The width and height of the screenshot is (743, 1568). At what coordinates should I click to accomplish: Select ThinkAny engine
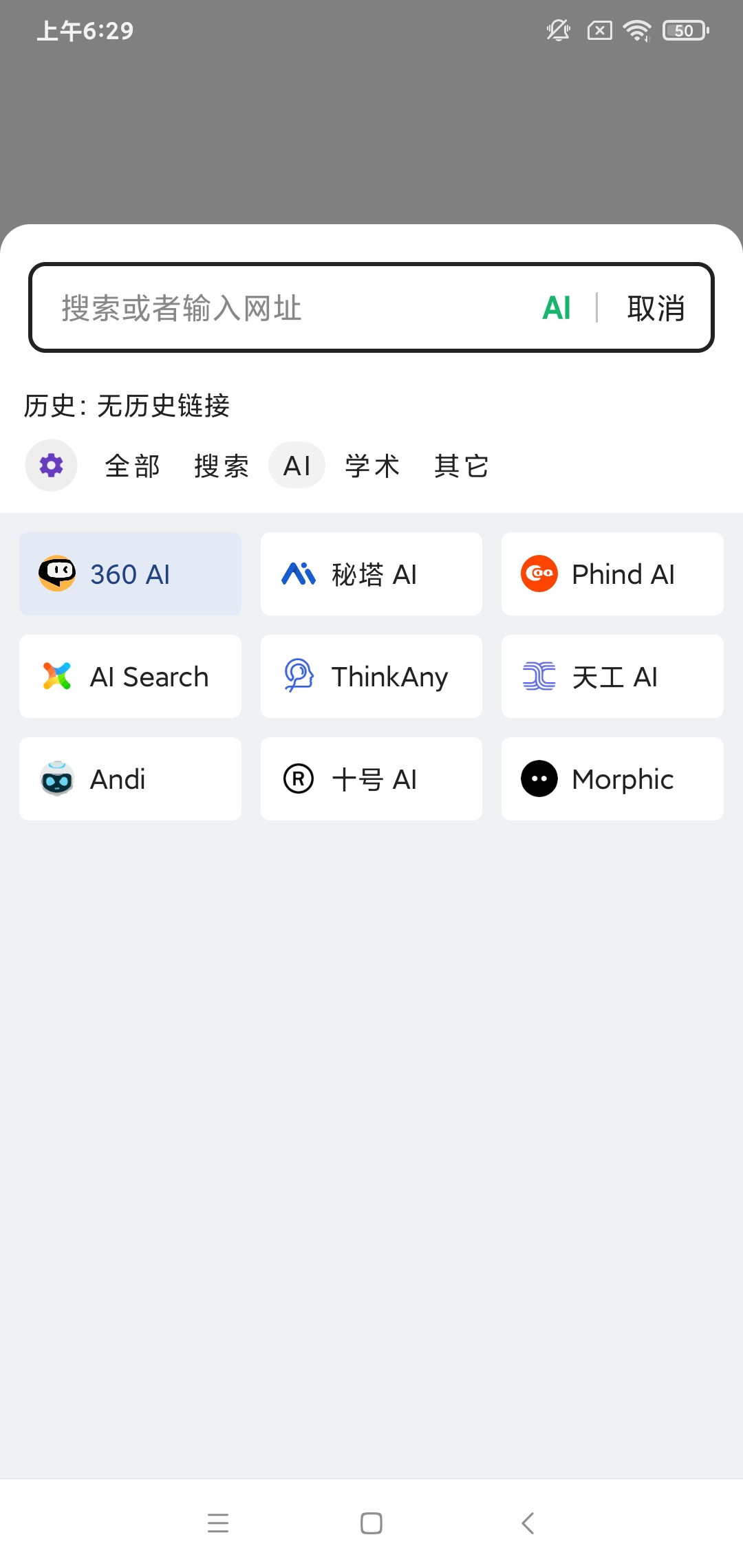tap(371, 677)
